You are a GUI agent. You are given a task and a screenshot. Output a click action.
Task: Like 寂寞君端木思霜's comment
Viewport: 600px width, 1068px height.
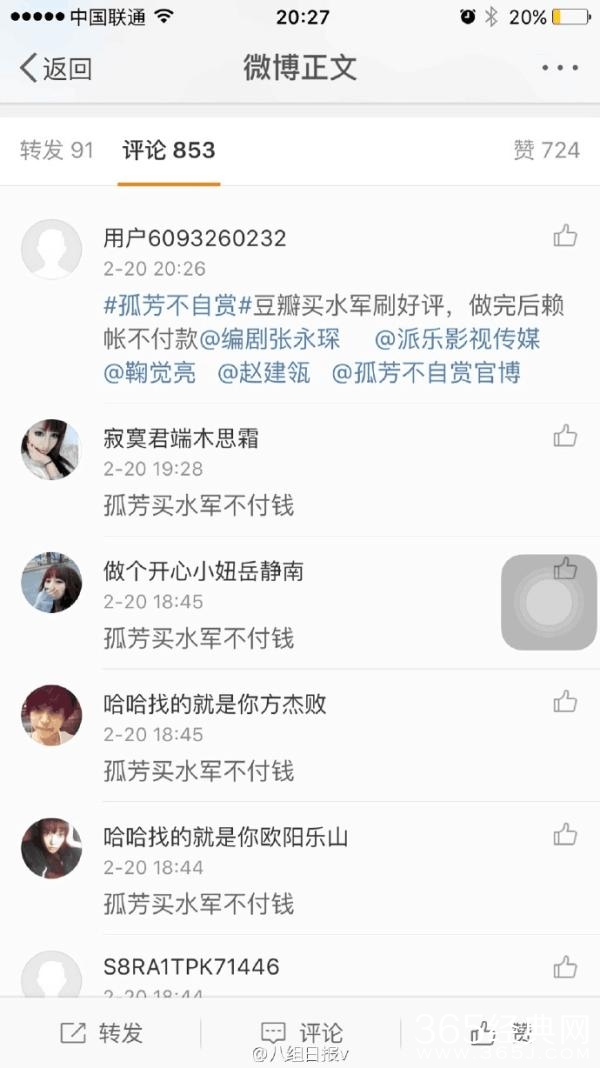tap(565, 435)
